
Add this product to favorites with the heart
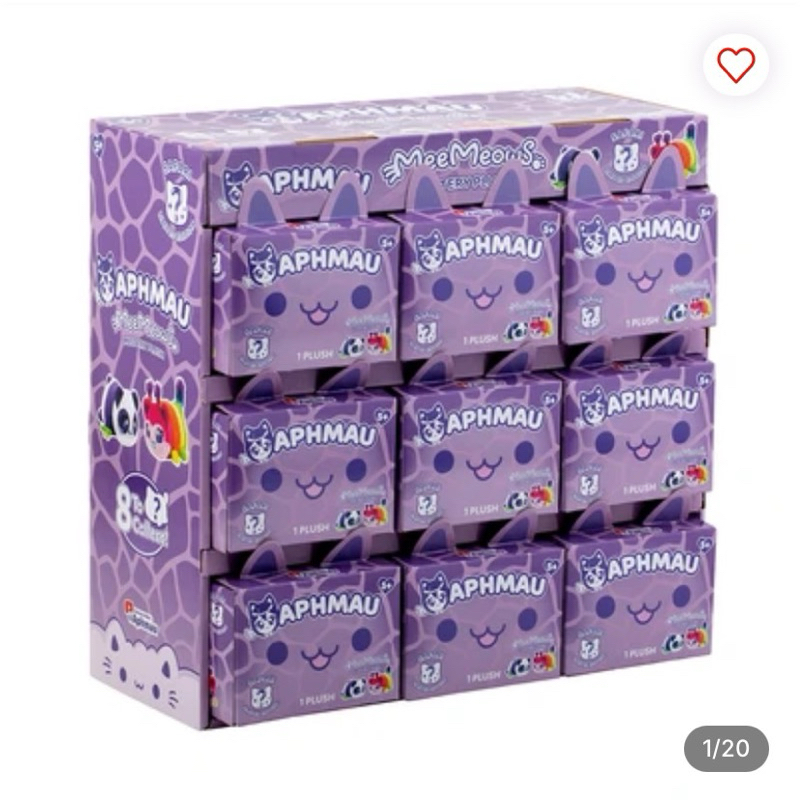(736, 65)
